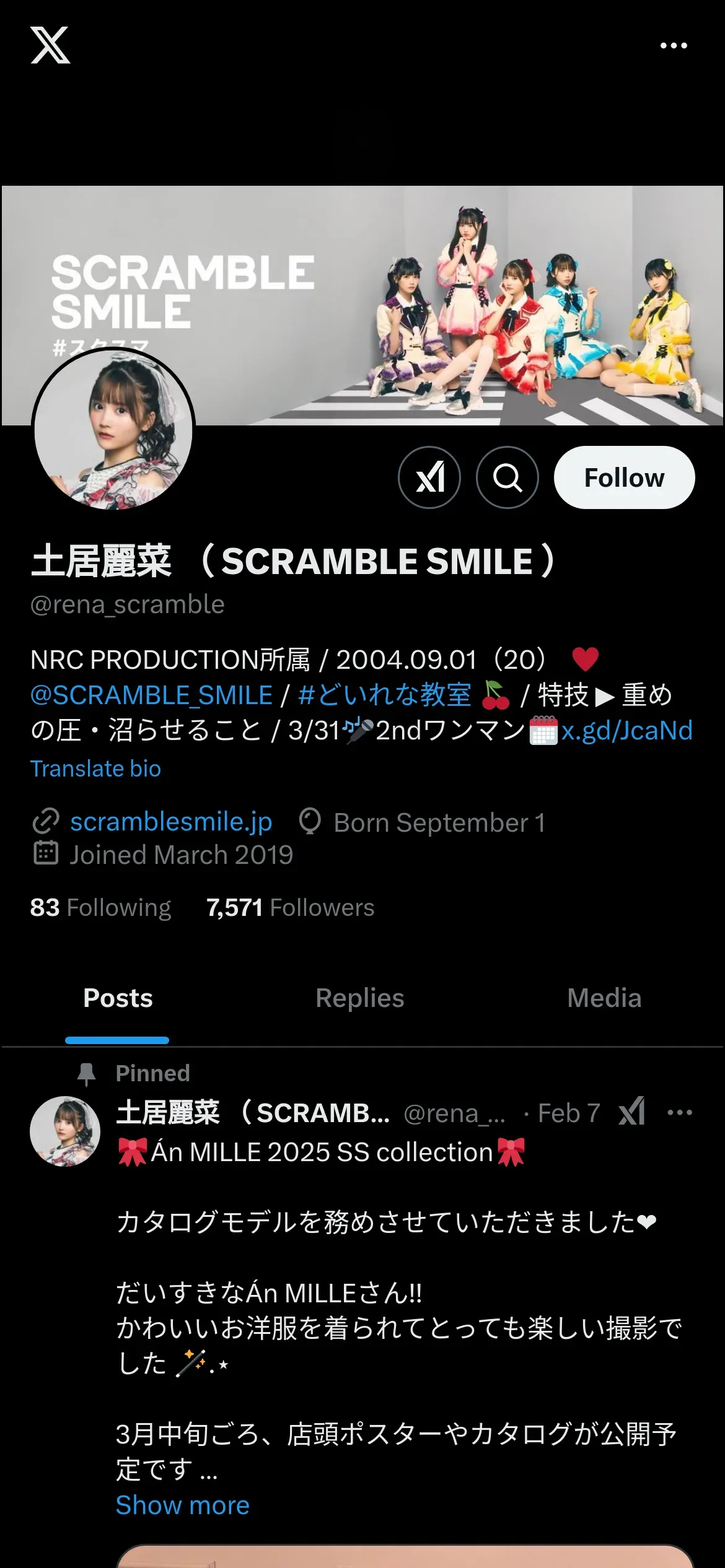Open the top overflow menu

(674, 45)
